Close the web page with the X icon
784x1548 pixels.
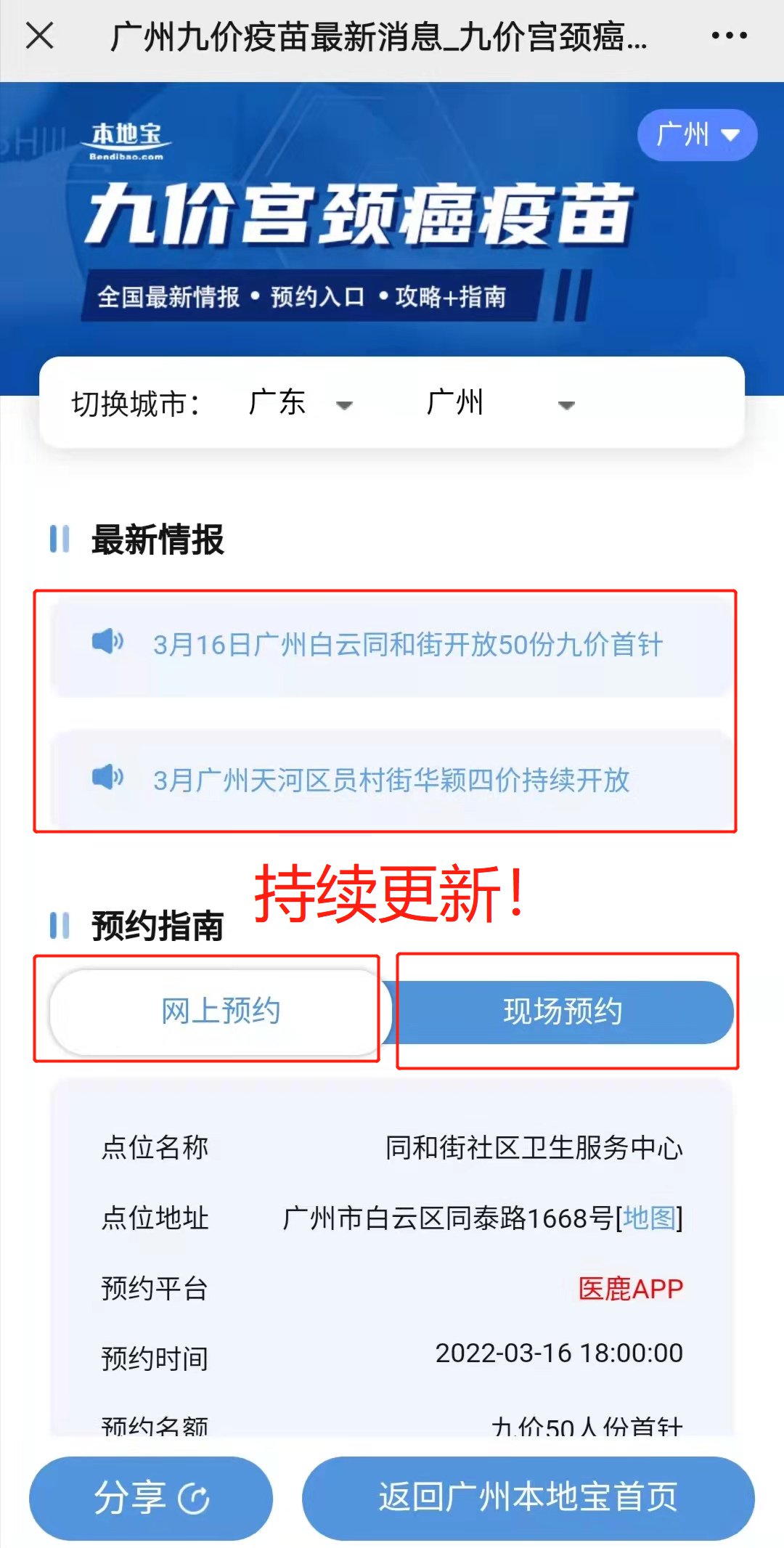40,35
